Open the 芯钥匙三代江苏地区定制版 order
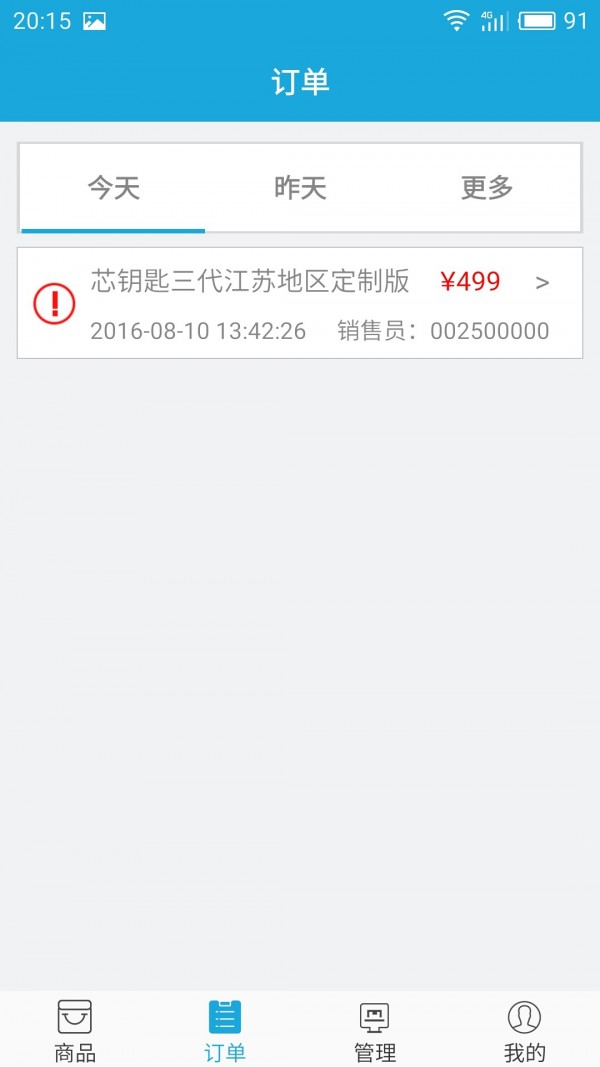This screenshot has width=600, height=1067. 300,303
